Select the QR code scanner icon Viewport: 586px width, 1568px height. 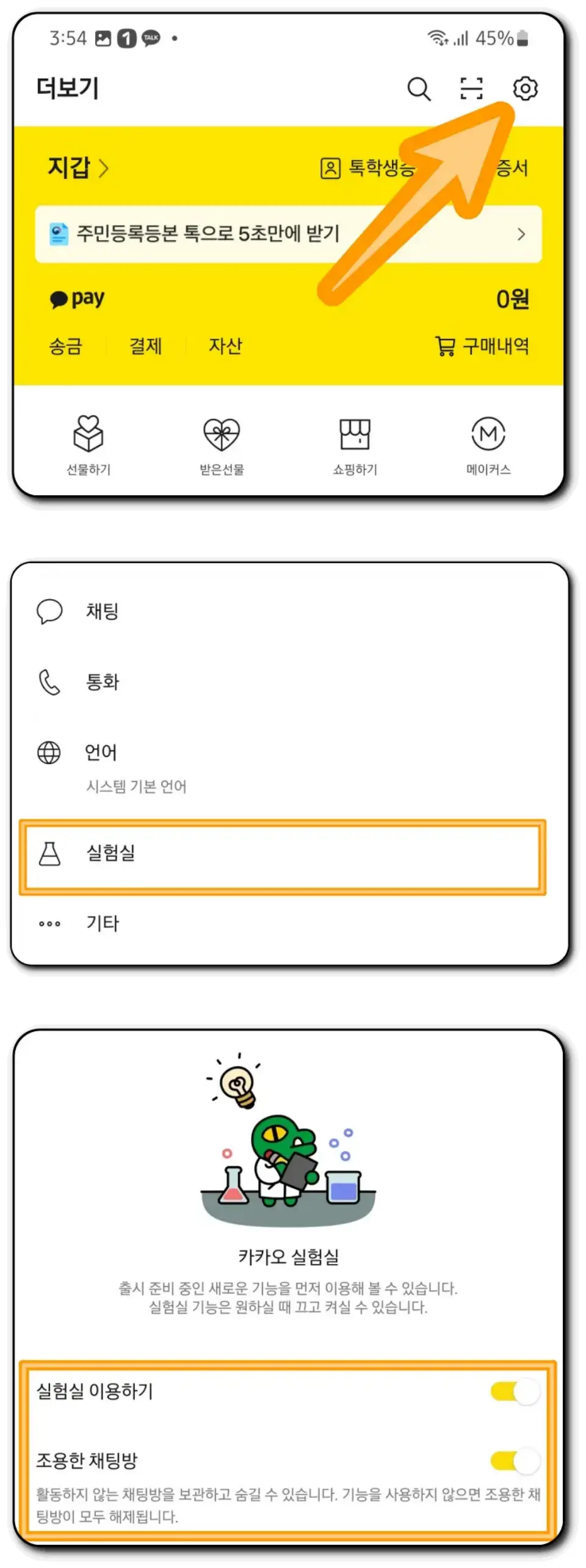[x=472, y=90]
